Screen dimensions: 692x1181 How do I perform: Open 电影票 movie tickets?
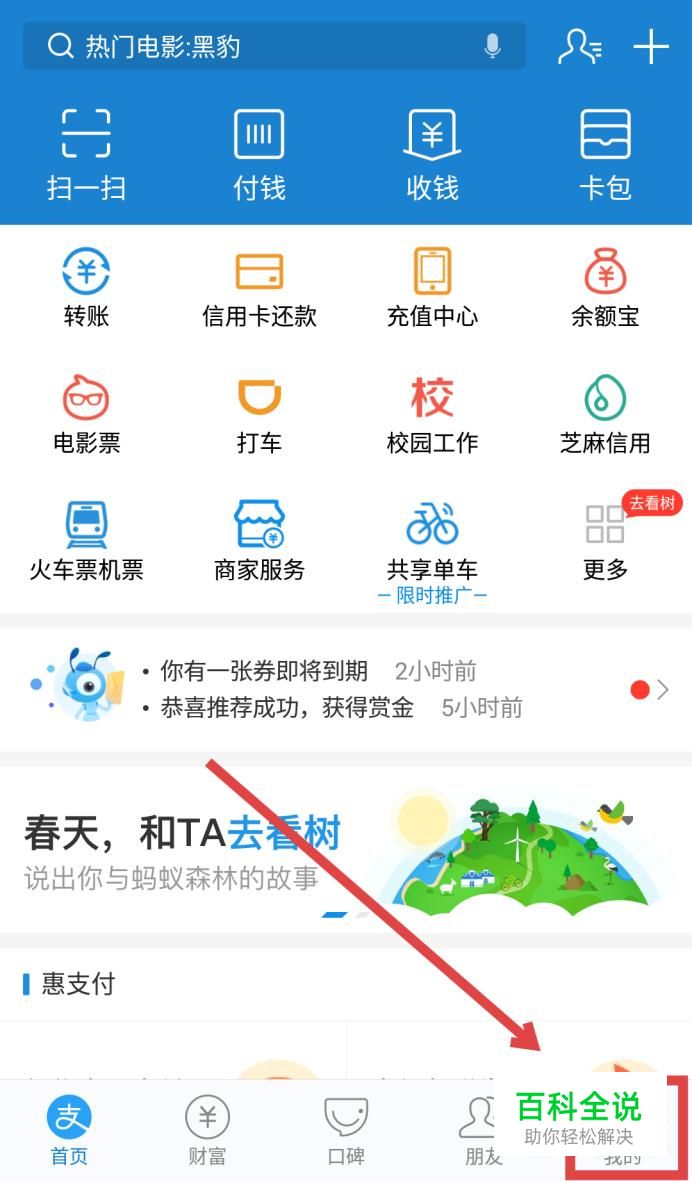click(86, 414)
